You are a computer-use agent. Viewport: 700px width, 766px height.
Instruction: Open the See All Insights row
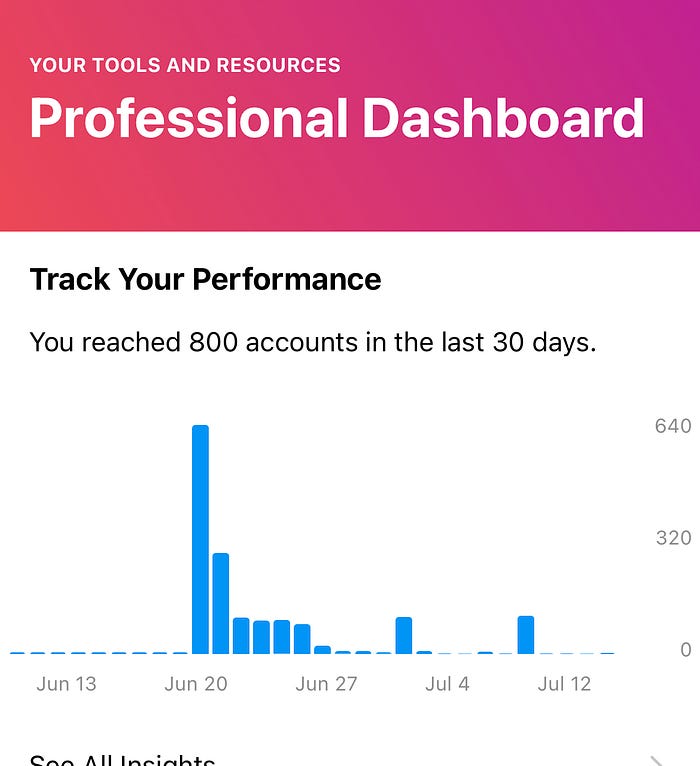tap(123, 759)
